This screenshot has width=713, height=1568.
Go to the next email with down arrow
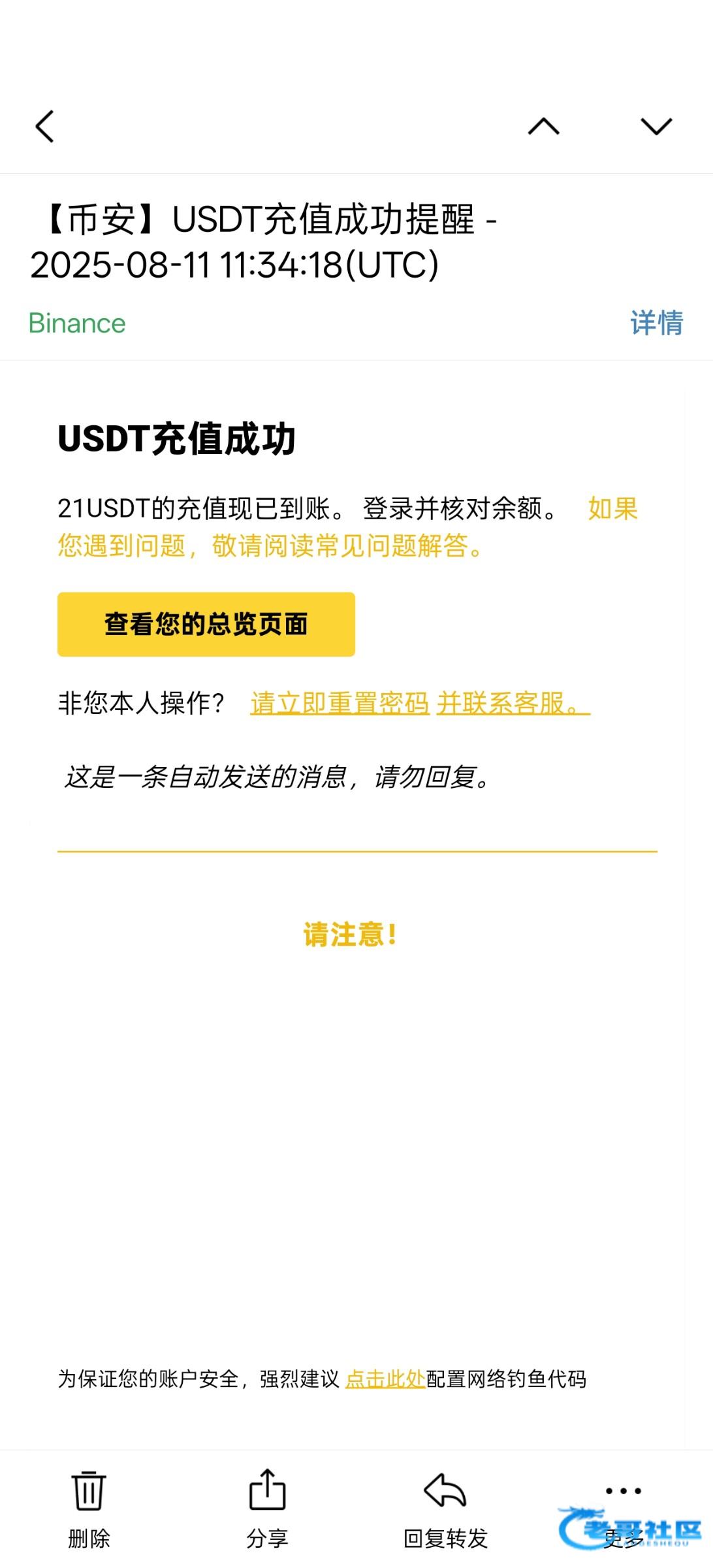tap(656, 126)
